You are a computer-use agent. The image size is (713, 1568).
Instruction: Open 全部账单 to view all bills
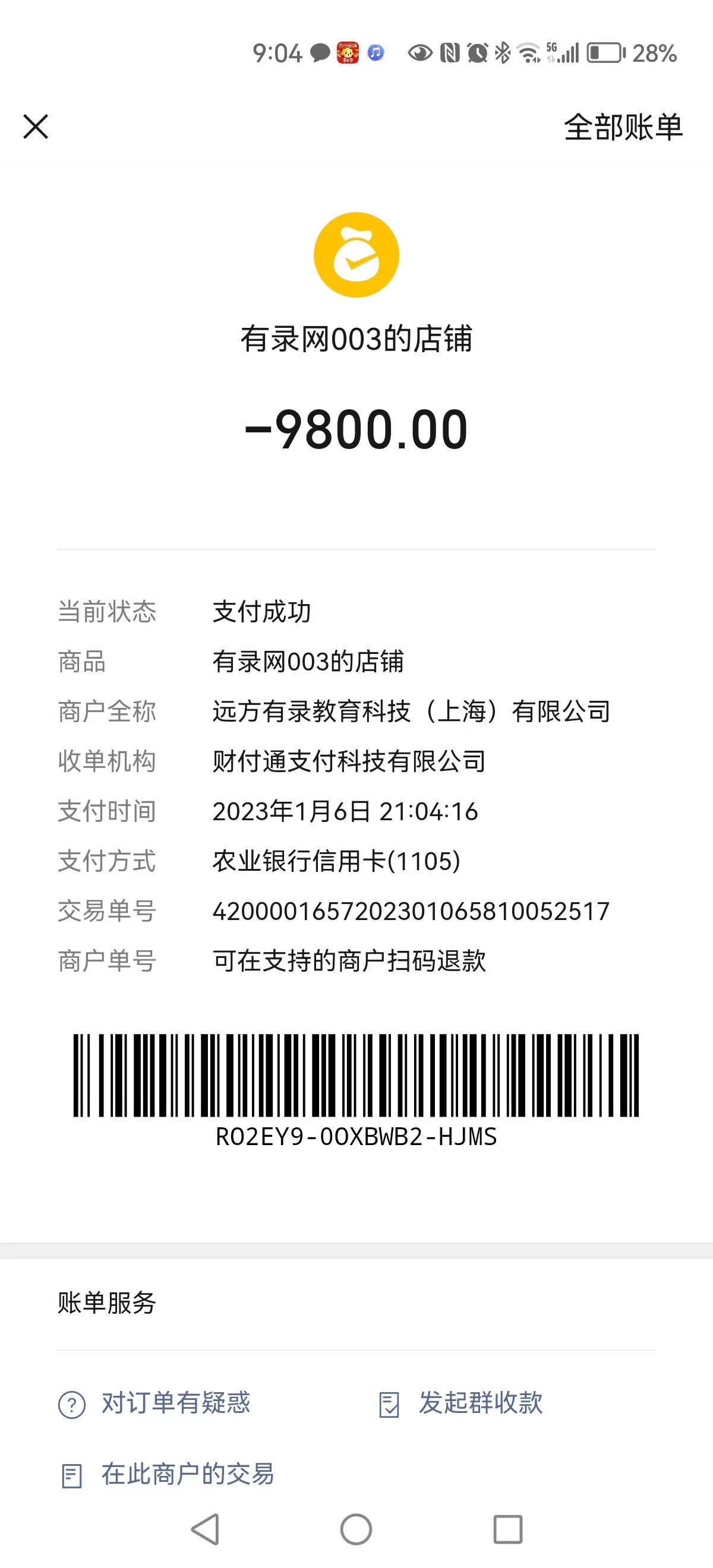click(622, 127)
